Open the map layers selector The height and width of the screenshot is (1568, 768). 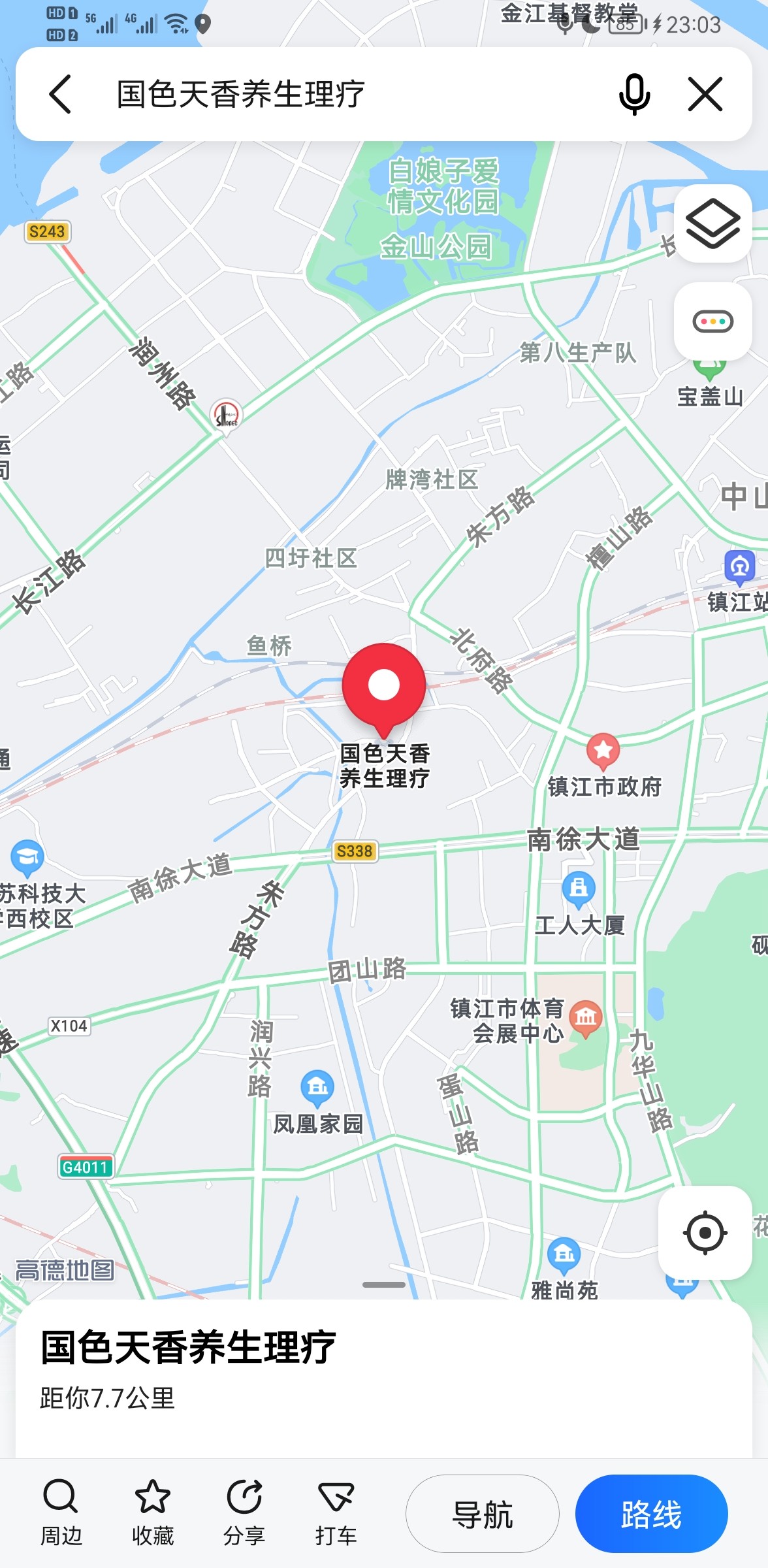point(712,223)
